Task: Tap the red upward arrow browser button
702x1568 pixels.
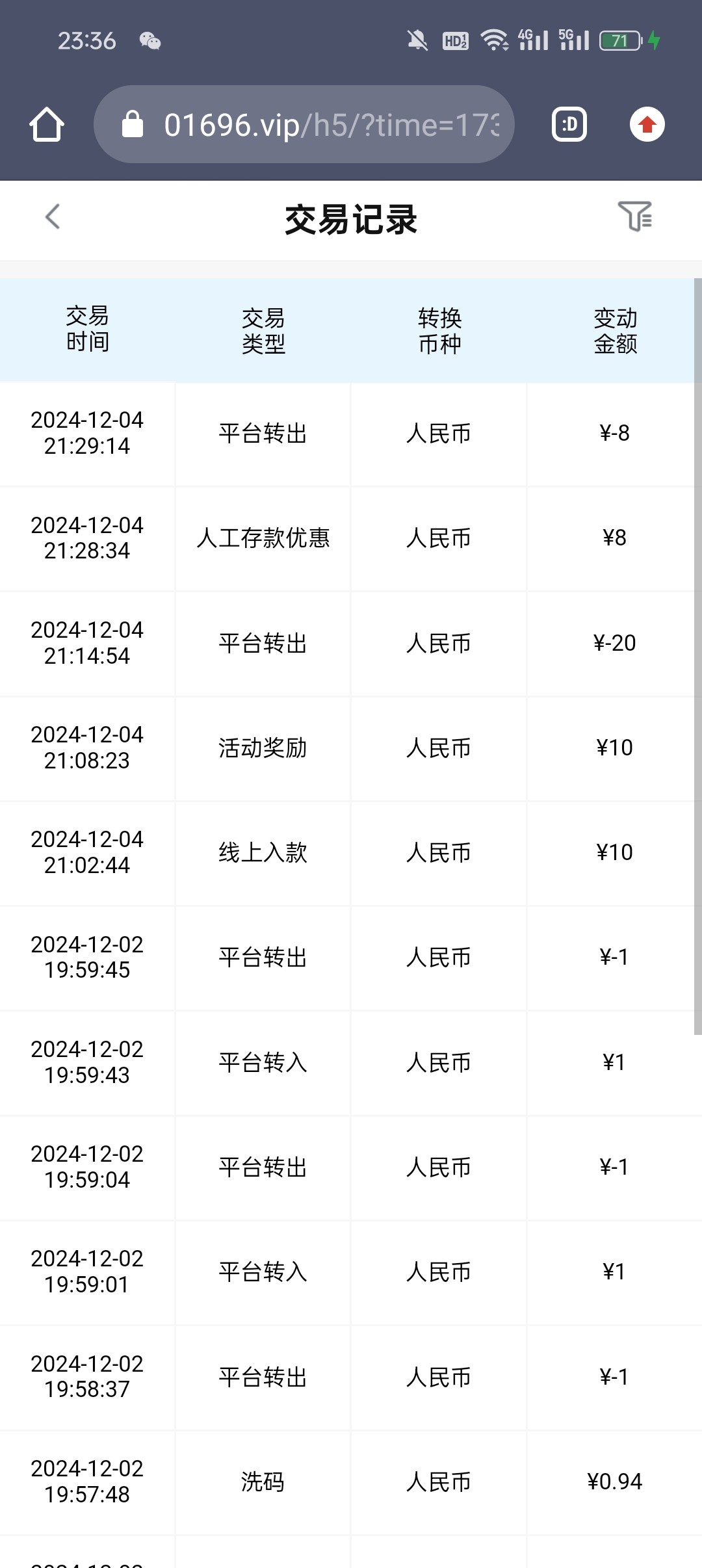Action: [x=647, y=124]
